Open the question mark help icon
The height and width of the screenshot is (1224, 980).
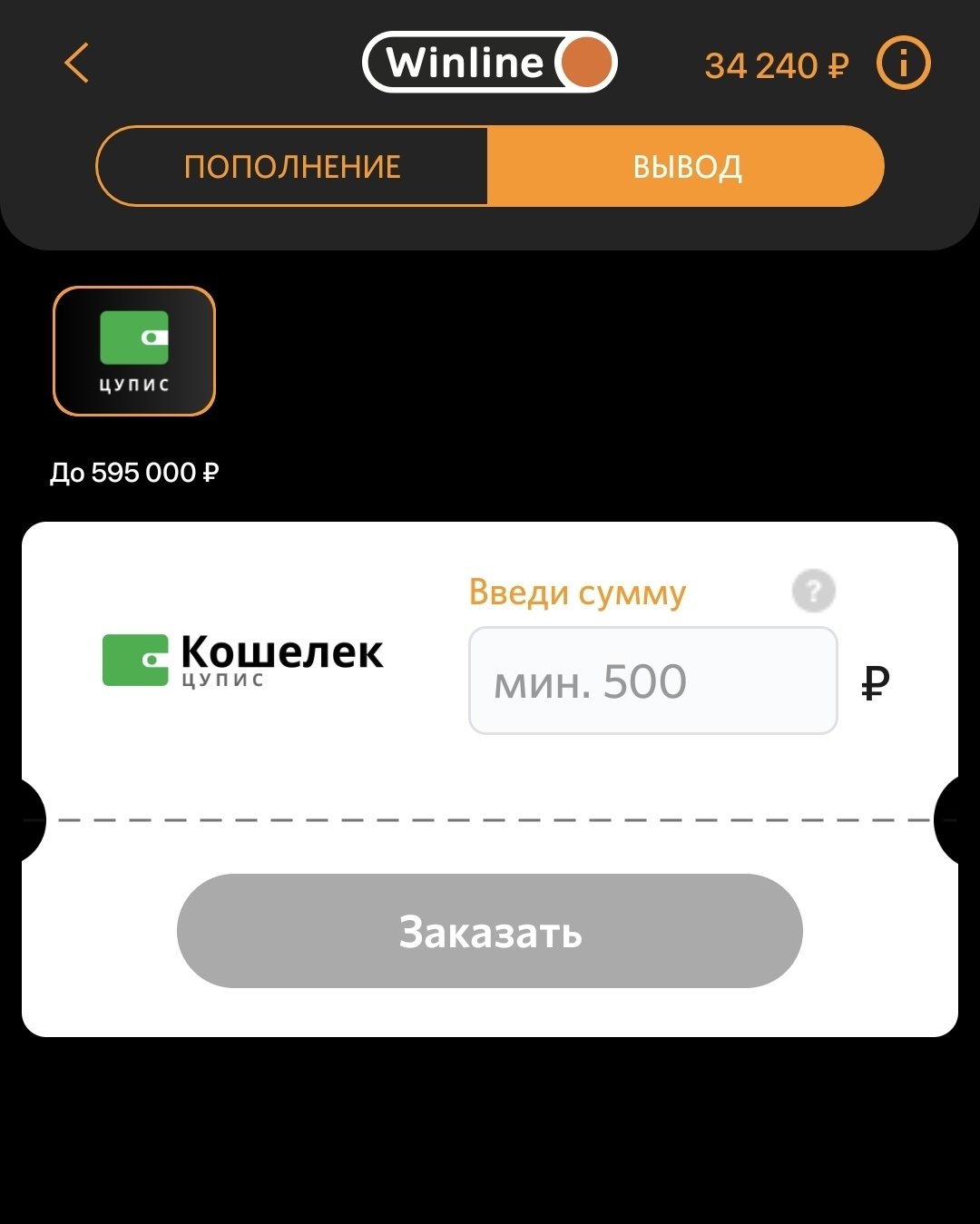click(813, 592)
